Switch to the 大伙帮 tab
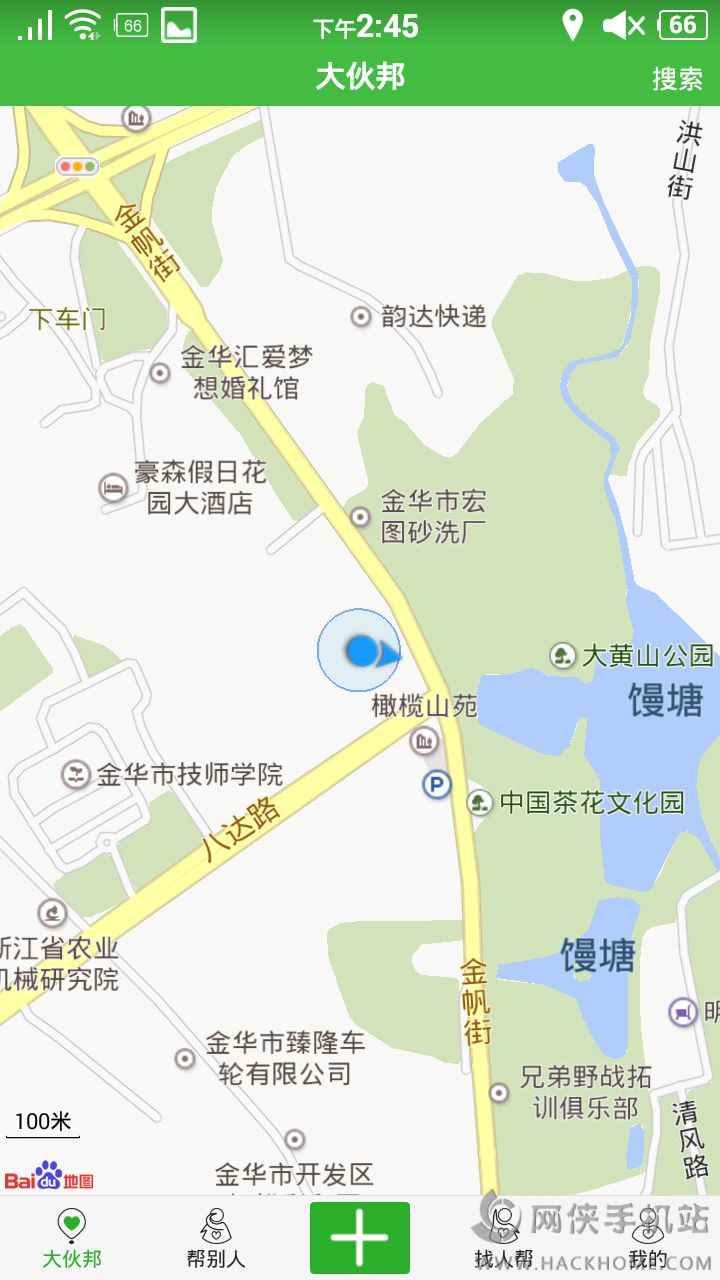The image size is (720, 1280). [71, 1238]
